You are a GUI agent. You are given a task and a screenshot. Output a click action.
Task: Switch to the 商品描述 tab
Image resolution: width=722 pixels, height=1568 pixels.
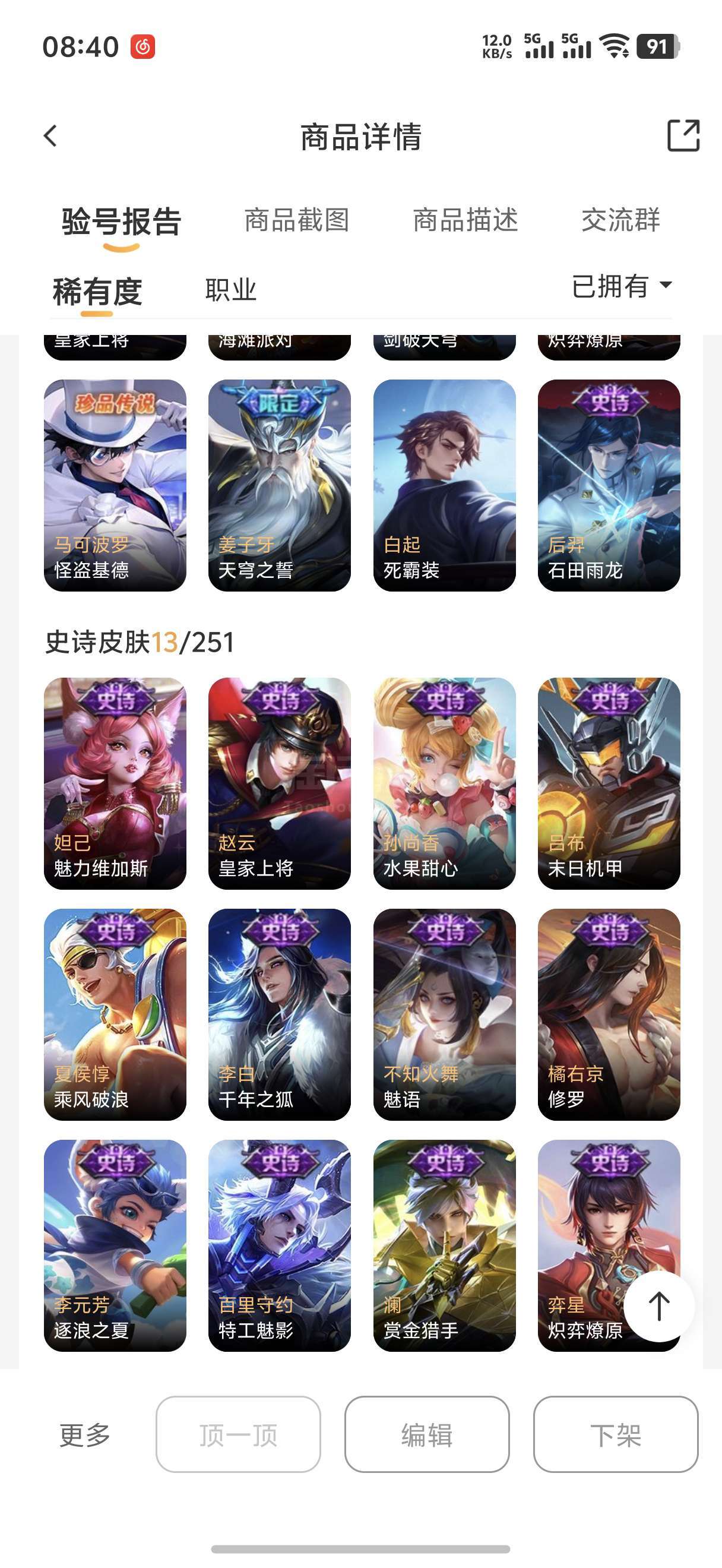[x=465, y=220]
